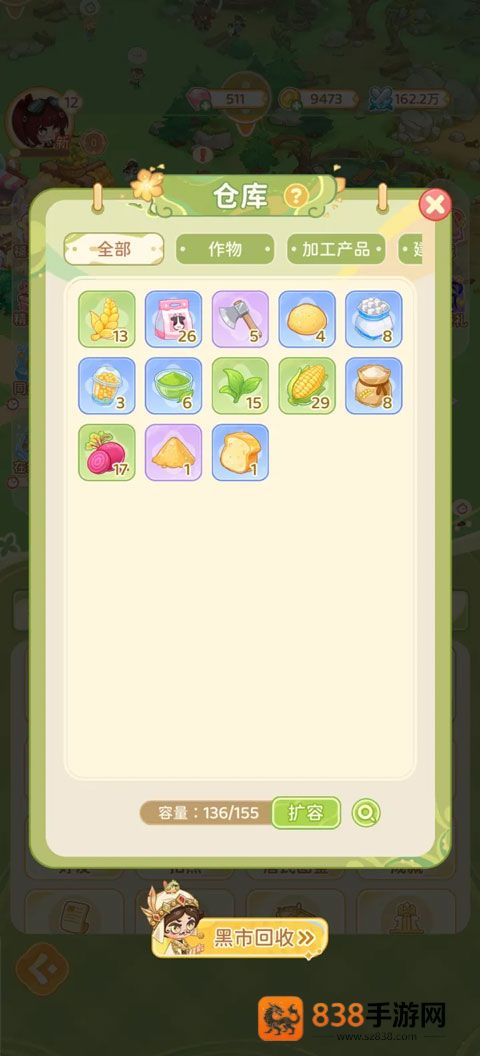Open 黑市回收 black market recycling
The image size is (480, 1056).
coord(263,937)
